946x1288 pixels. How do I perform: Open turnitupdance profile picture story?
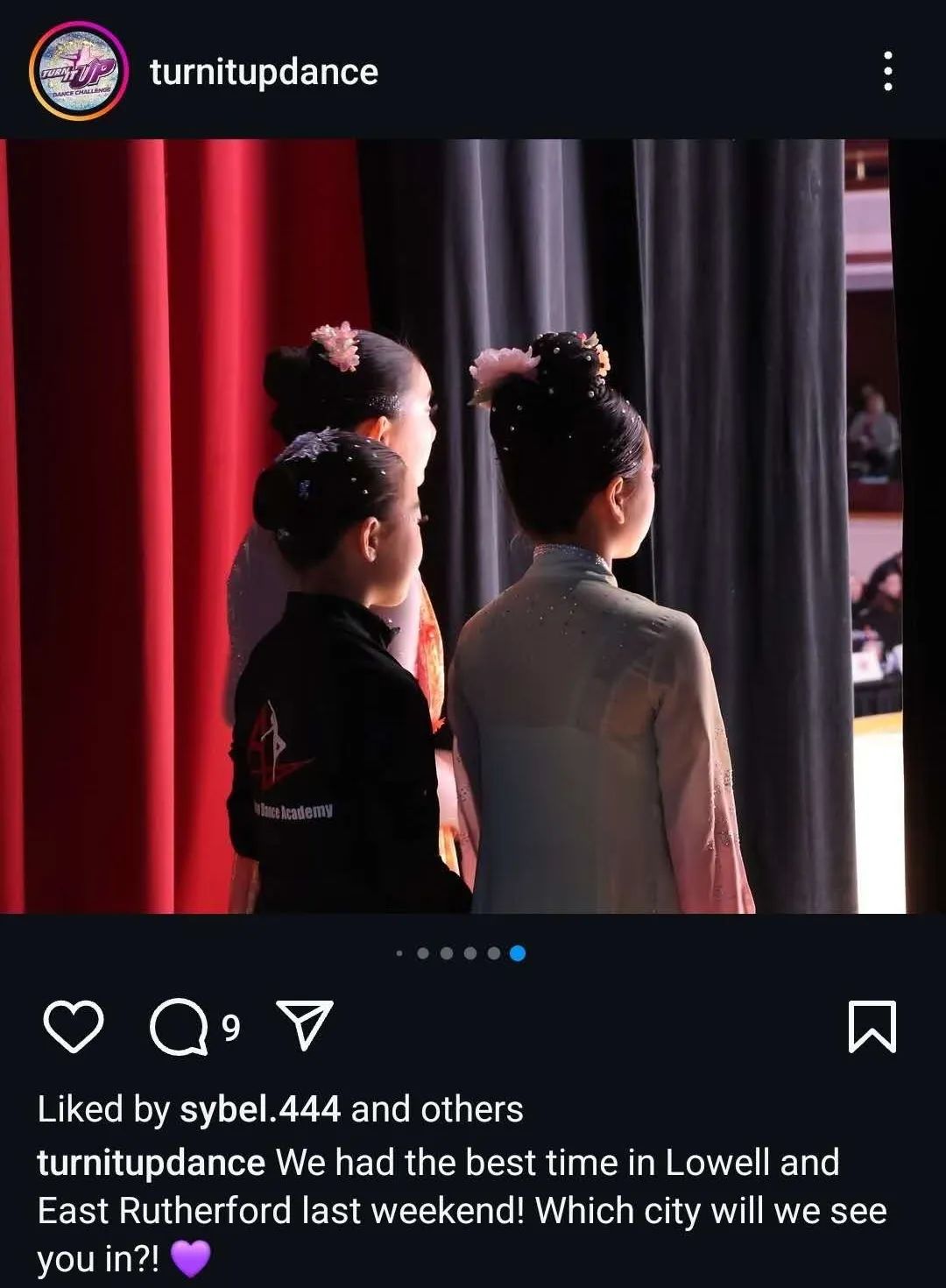[79, 71]
